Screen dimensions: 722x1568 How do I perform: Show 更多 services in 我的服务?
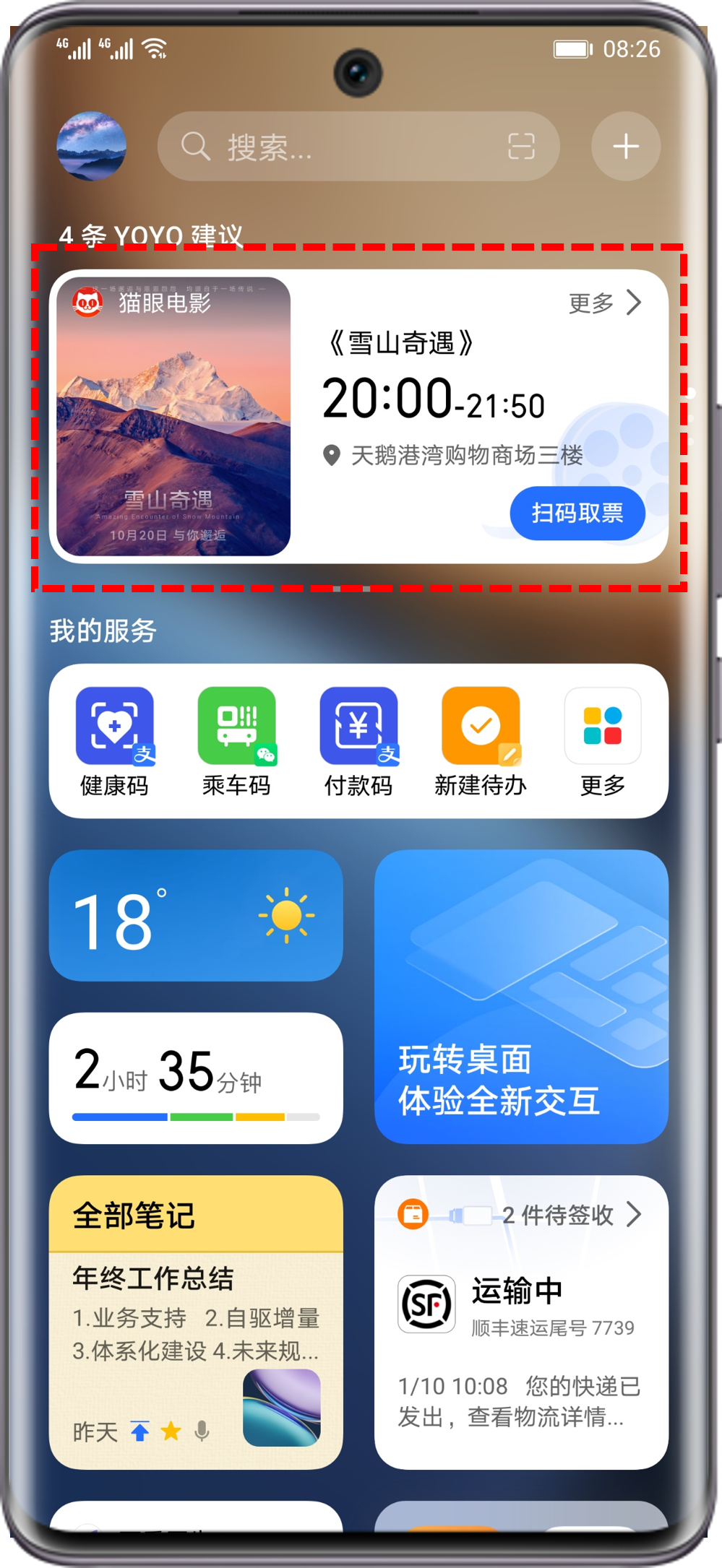pos(602,741)
